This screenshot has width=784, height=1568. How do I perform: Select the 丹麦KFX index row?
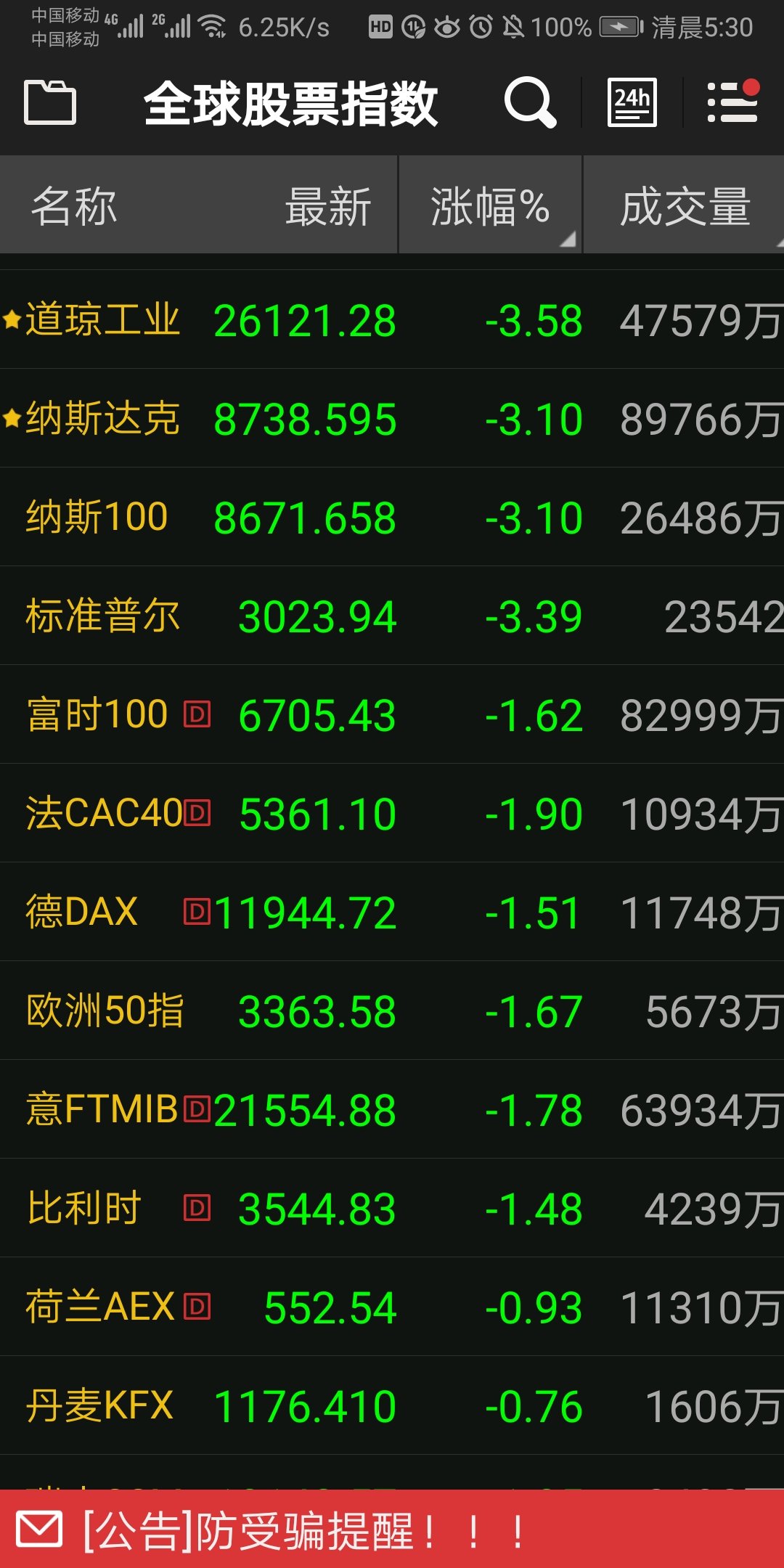click(392, 1406)
